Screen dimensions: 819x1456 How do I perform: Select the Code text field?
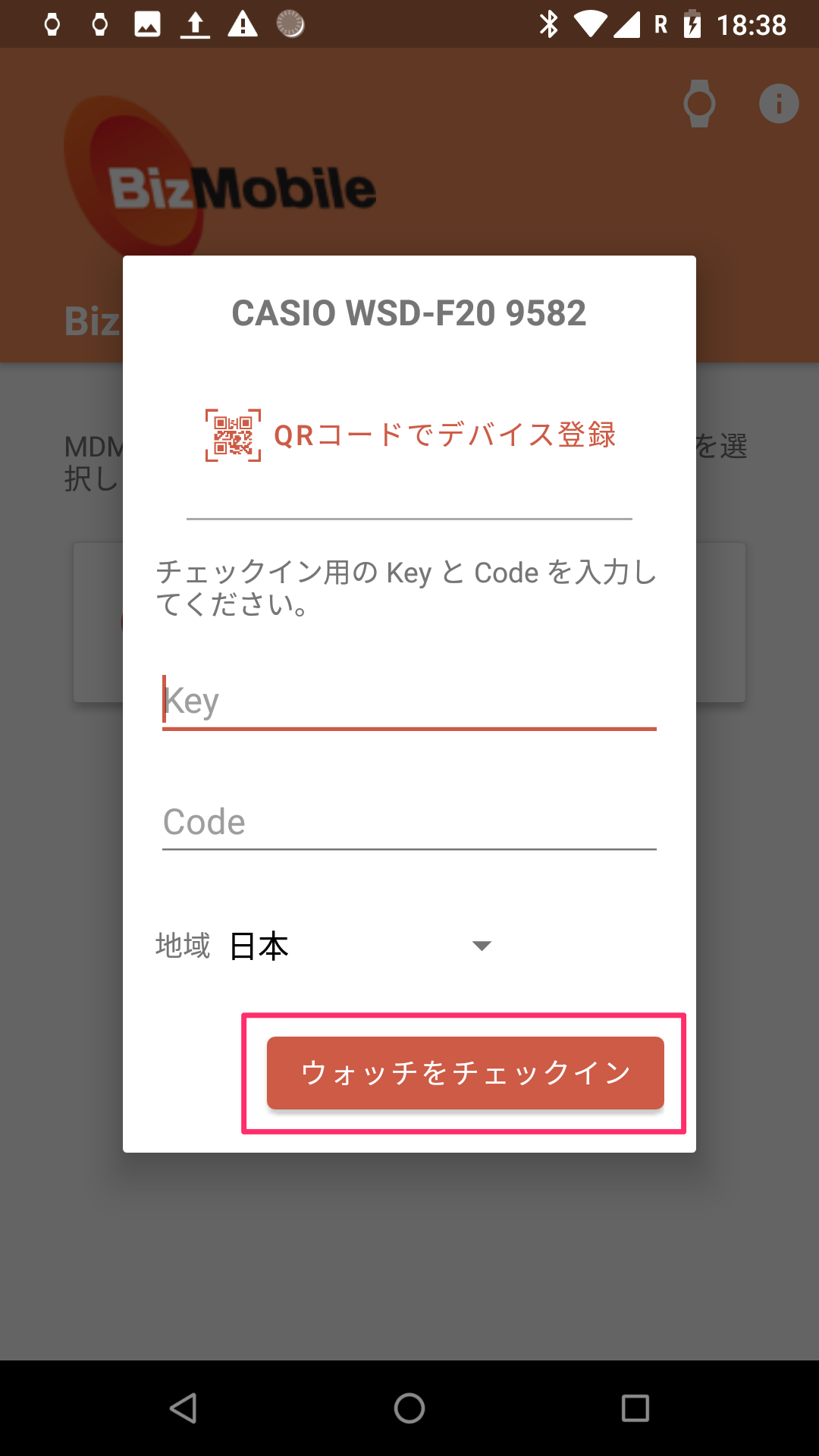tap(409, 822)
